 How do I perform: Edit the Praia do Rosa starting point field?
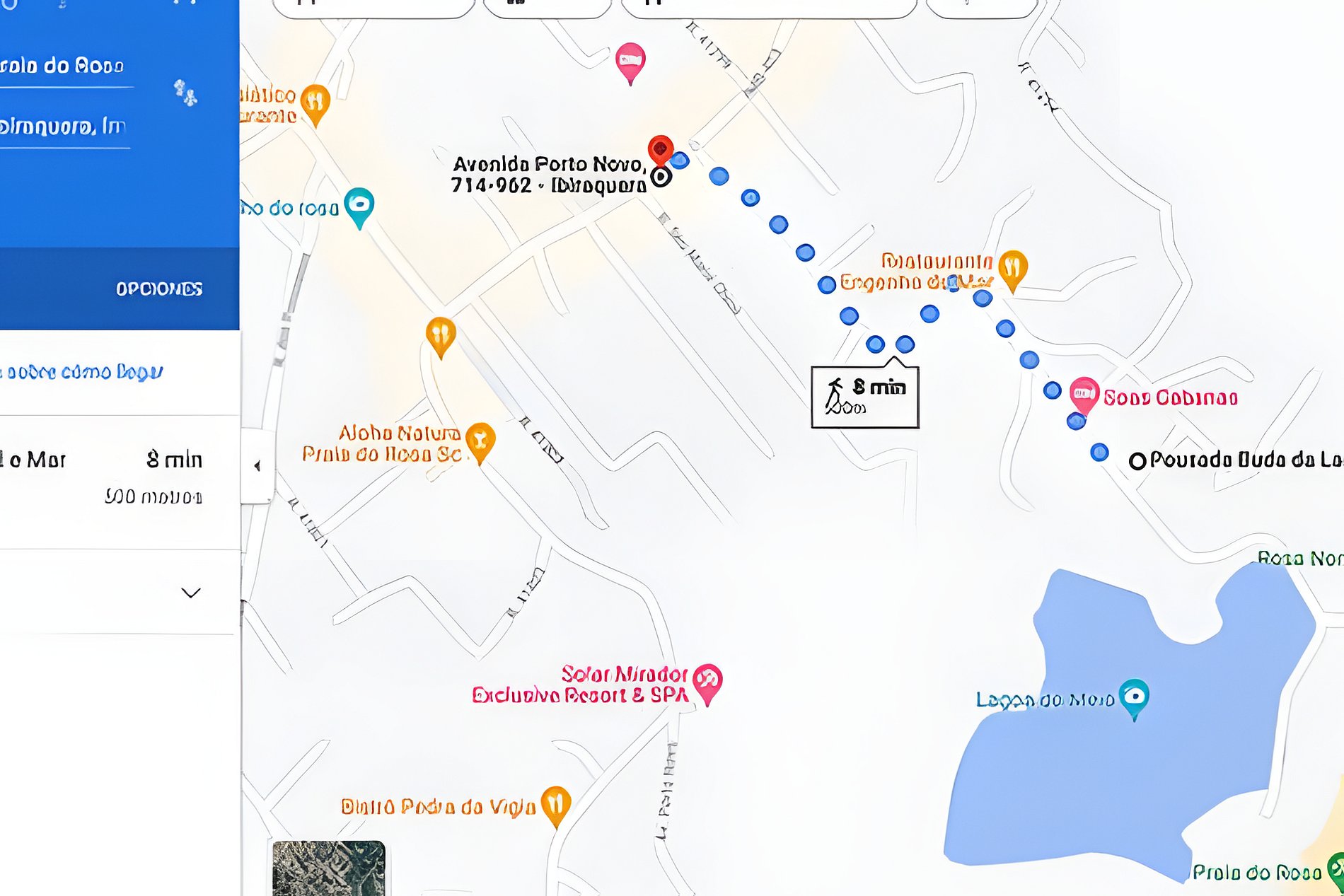coord(64,66)
